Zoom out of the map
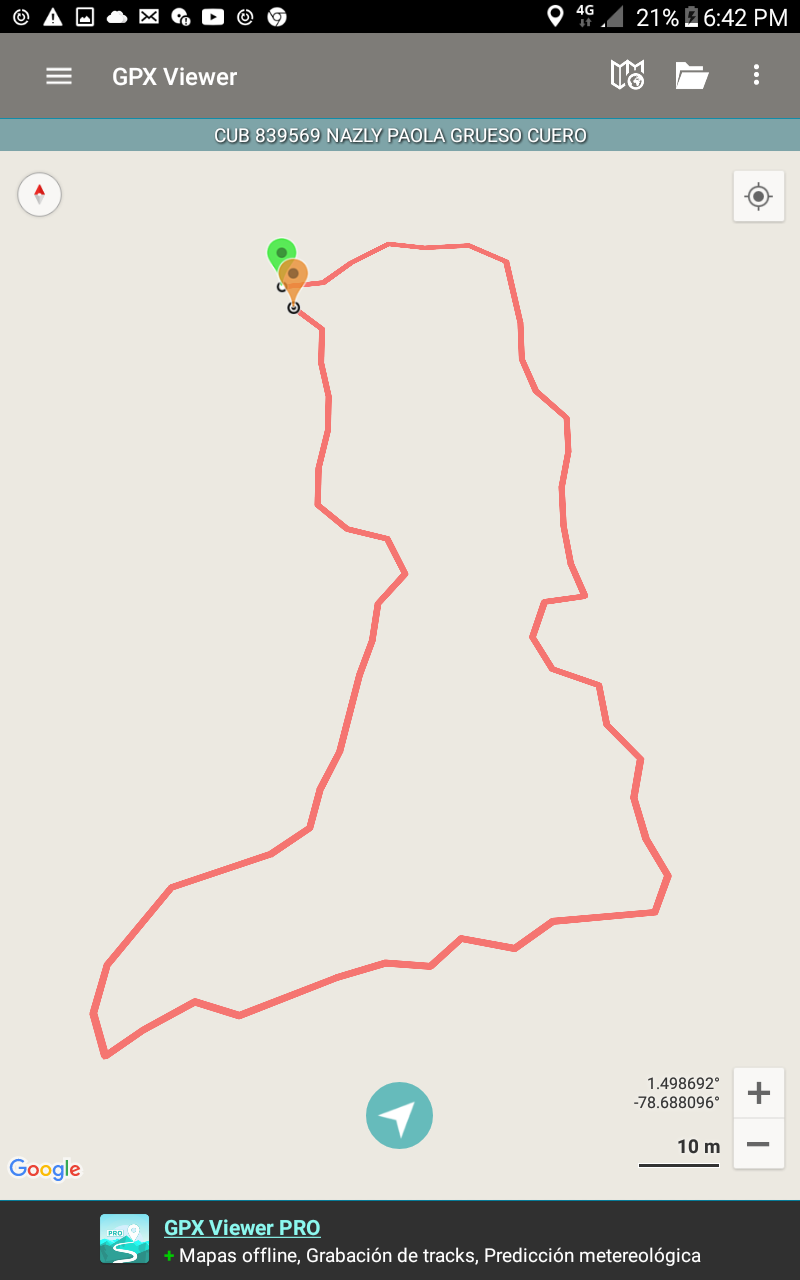The height and width of the screenshot is (1280, 800). pyautogui.click(x=758, y=1144)
